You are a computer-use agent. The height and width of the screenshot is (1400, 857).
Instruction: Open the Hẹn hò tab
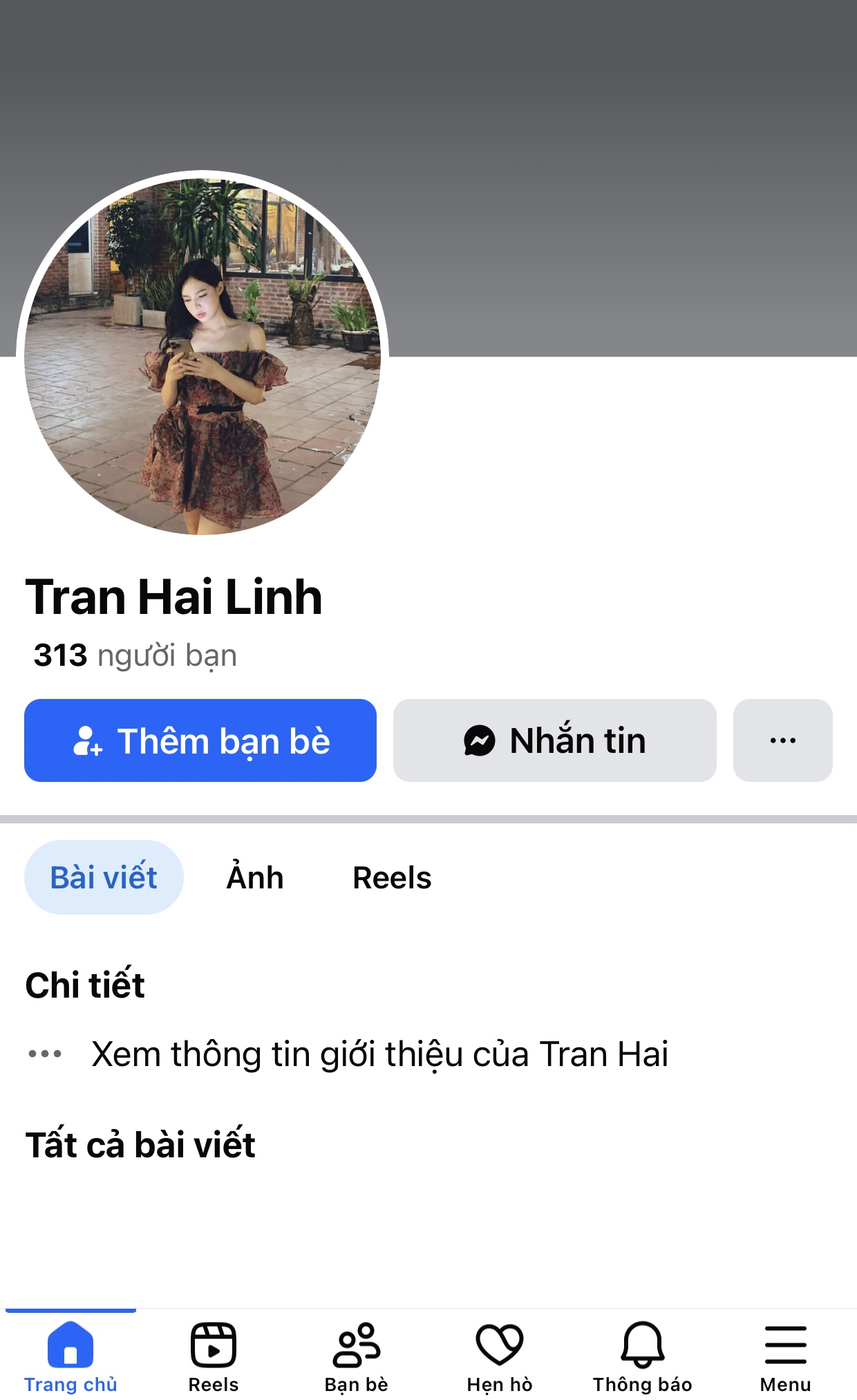[x=500, y=1356]
